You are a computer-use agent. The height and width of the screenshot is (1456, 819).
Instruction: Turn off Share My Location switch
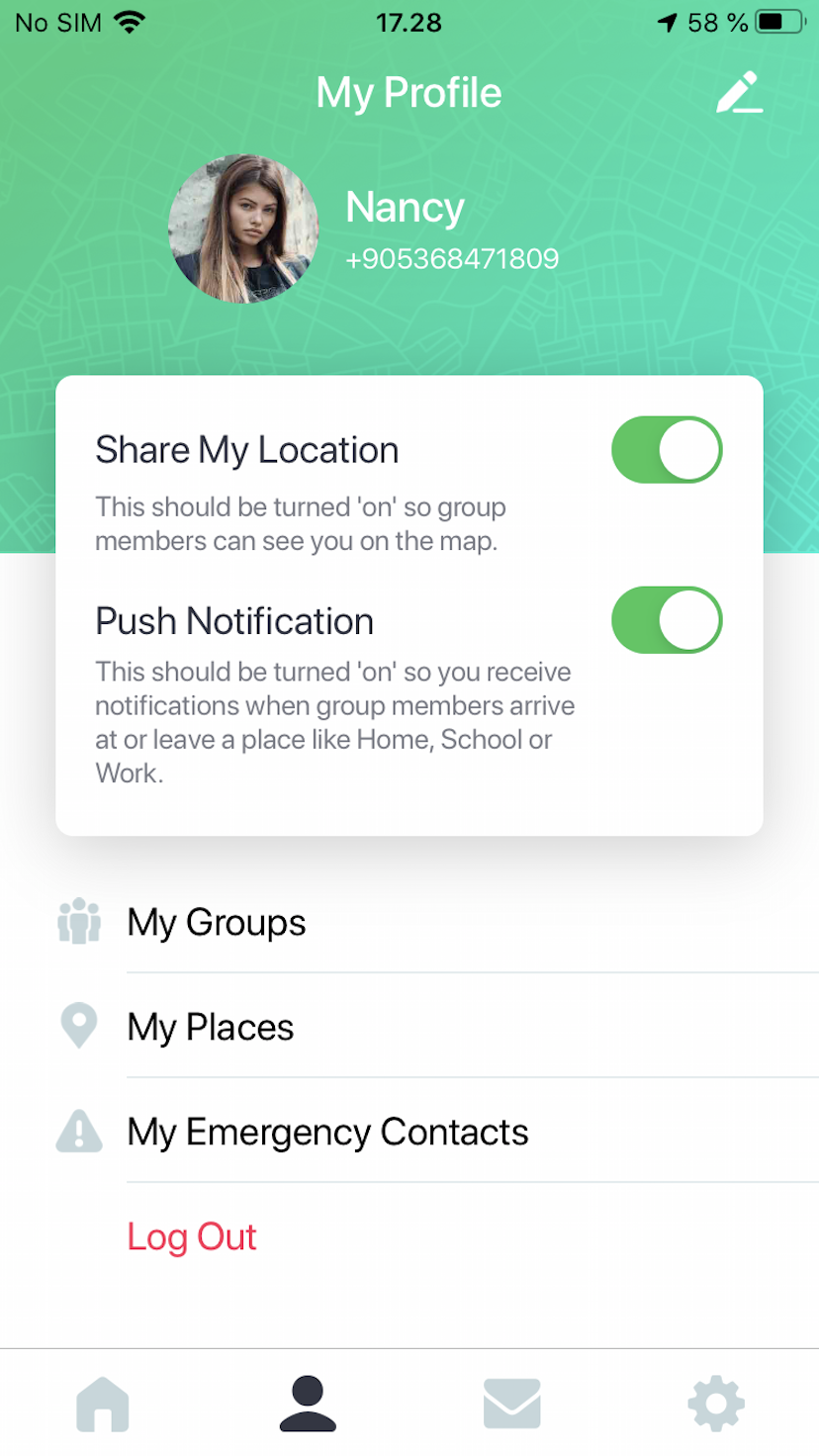(667, 450)
